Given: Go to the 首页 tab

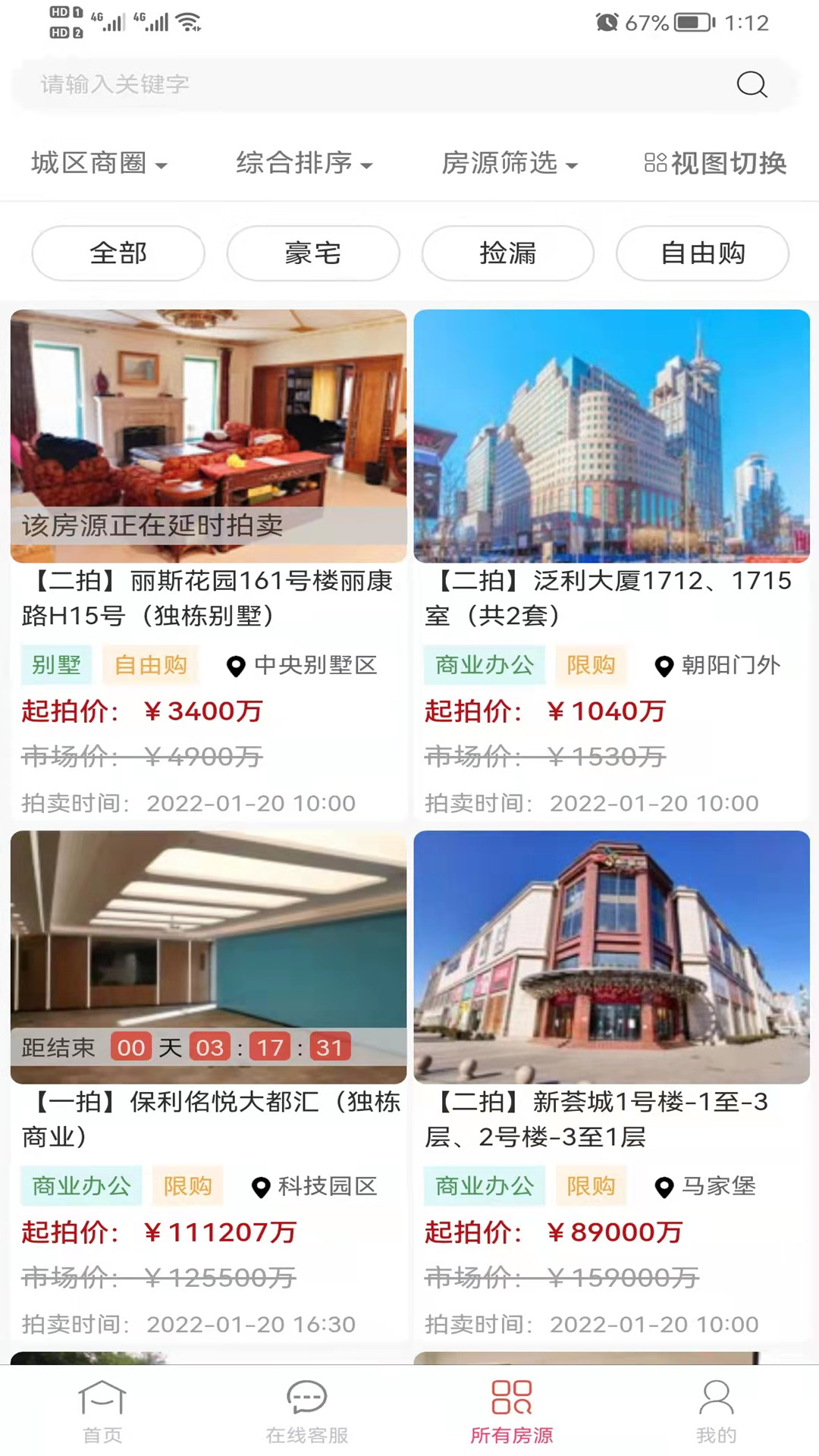Looking at the screenshot, I should tap(102, 1412).
